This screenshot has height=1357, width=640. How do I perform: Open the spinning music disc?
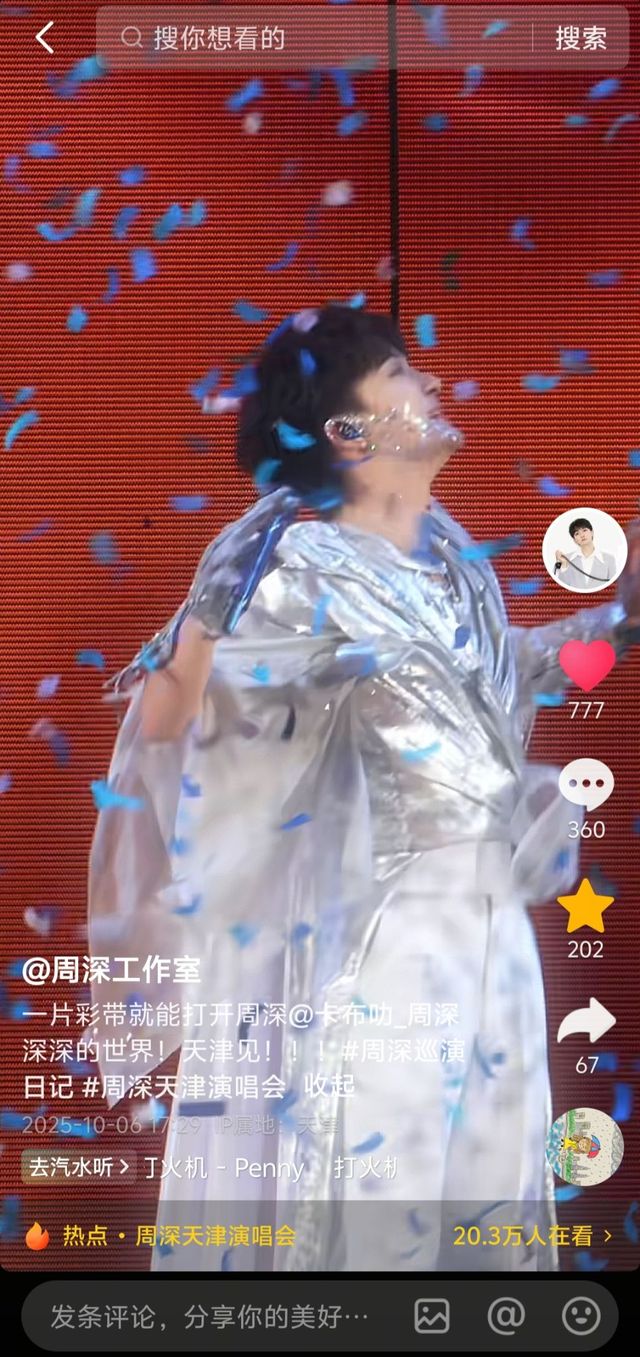[x=585, y=1146]
